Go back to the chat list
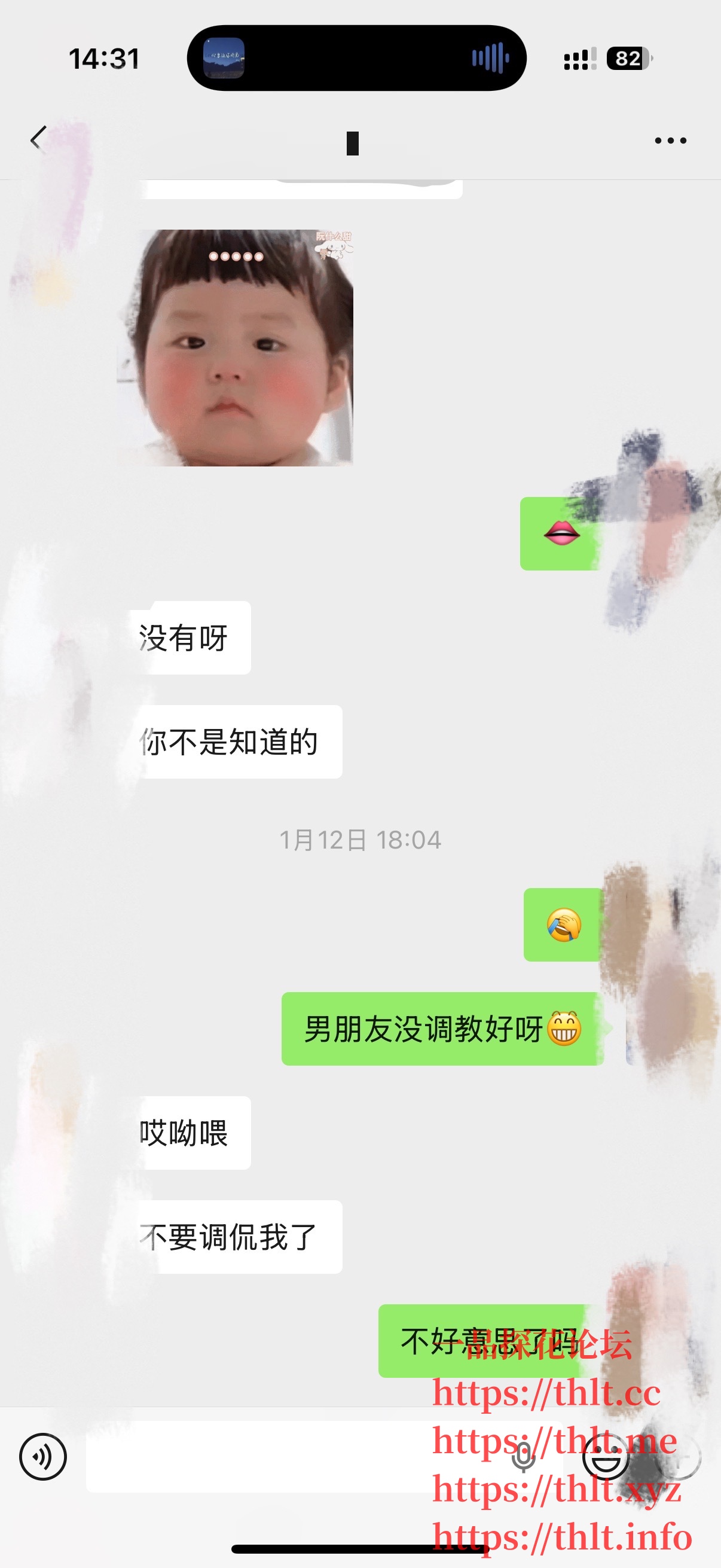 point(38,139)
